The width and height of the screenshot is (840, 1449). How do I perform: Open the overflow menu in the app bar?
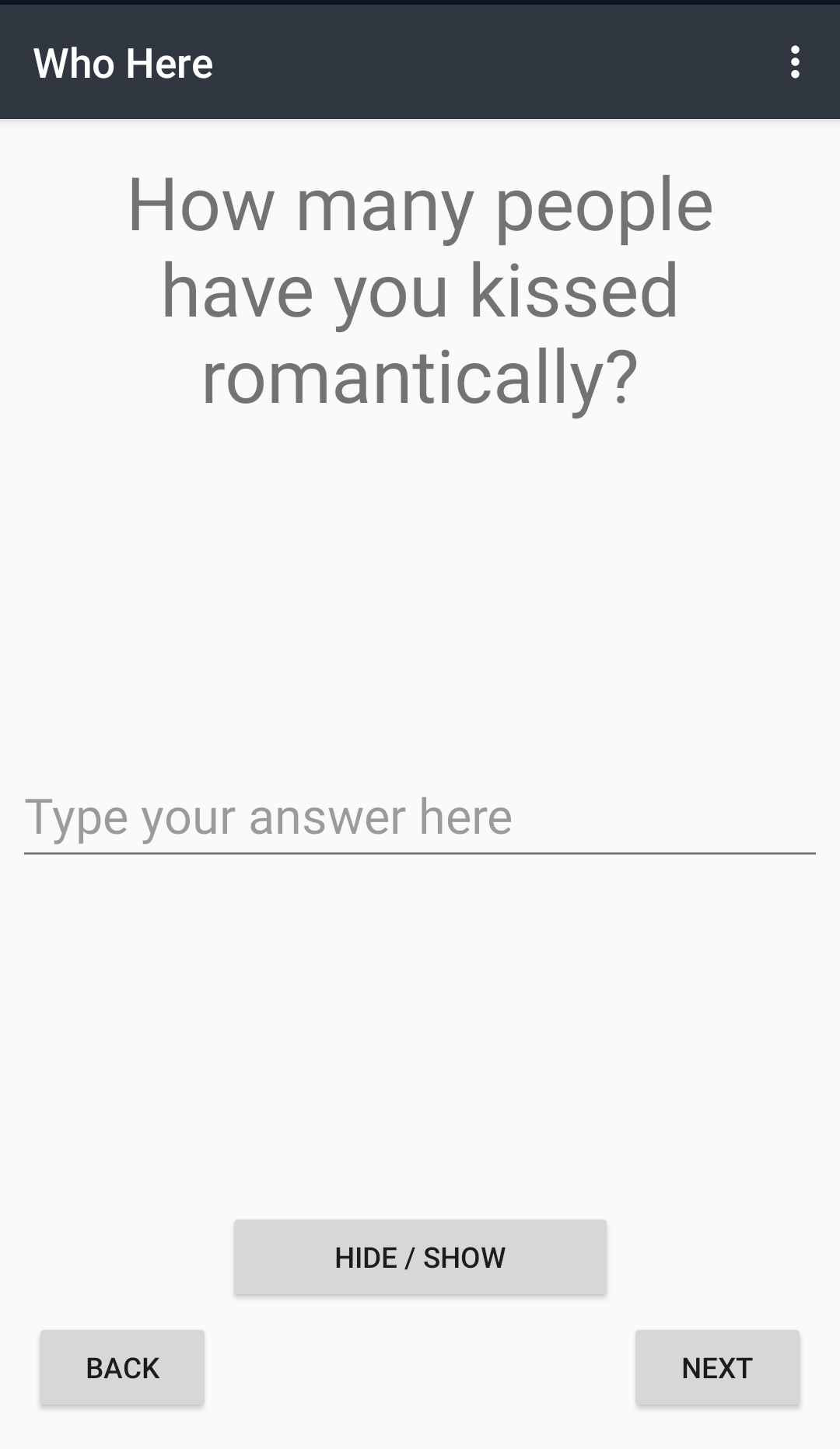click(794, 62)
